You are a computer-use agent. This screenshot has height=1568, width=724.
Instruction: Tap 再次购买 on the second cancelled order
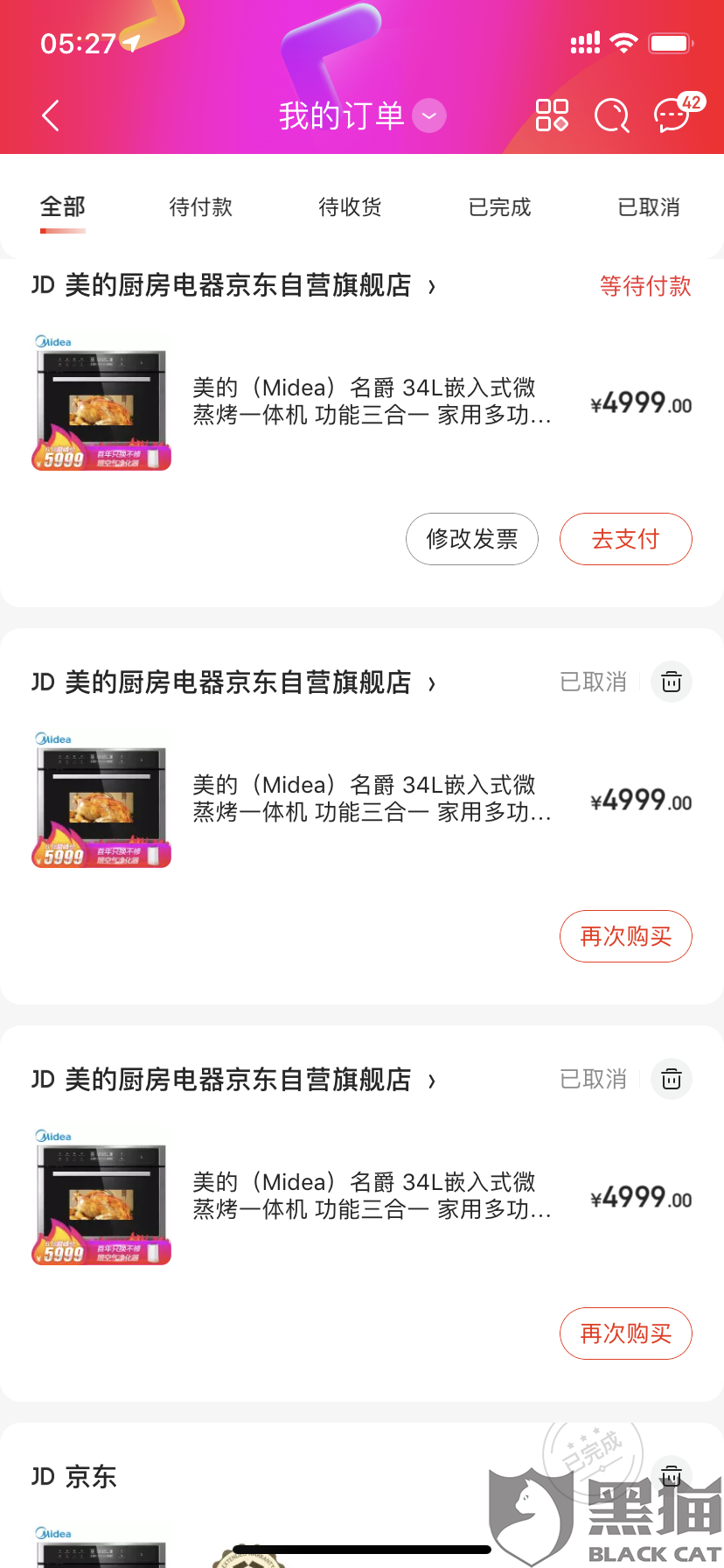click(625, 1333)
